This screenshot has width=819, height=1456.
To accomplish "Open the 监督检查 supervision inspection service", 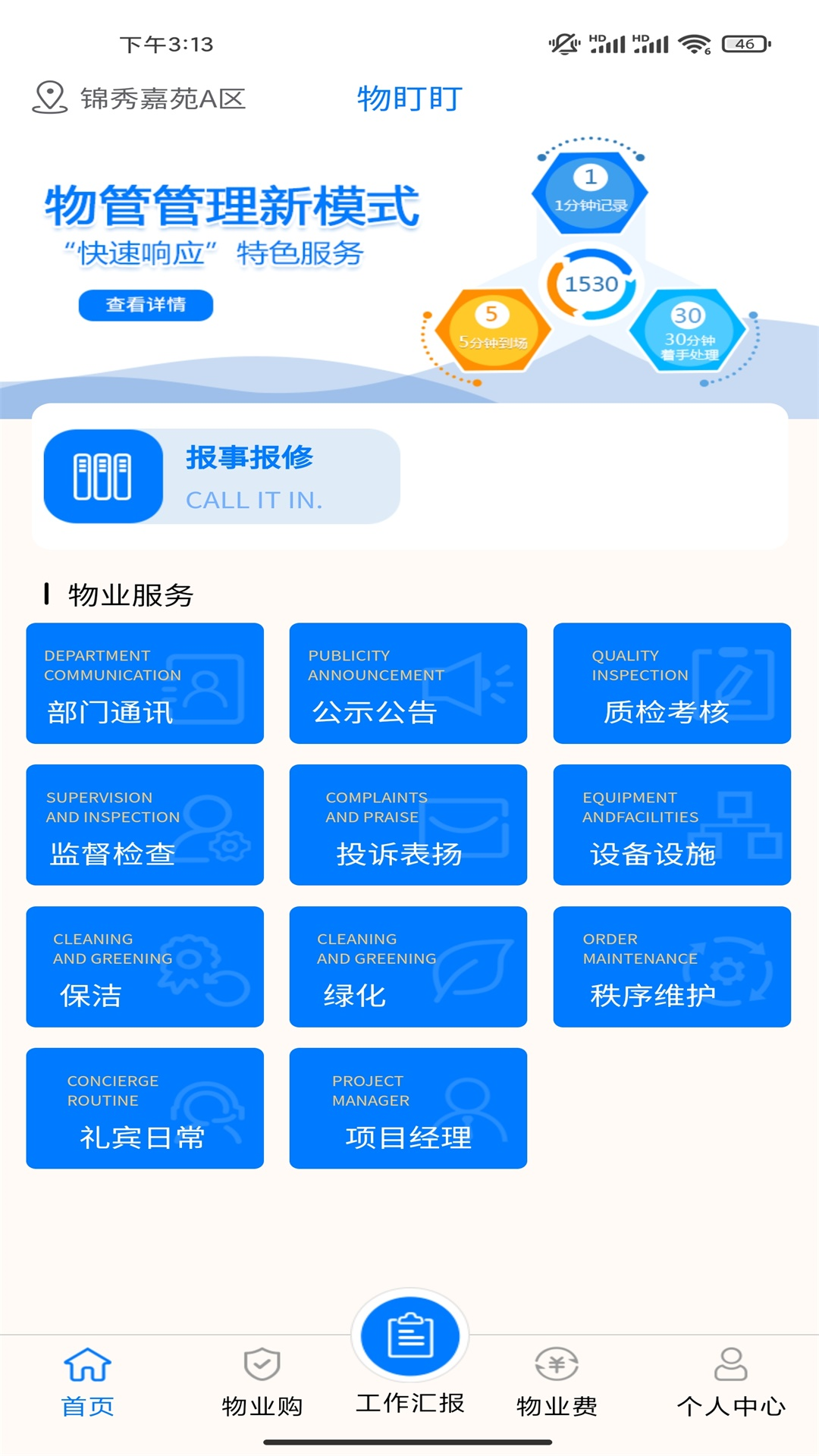I will [144, 824].
